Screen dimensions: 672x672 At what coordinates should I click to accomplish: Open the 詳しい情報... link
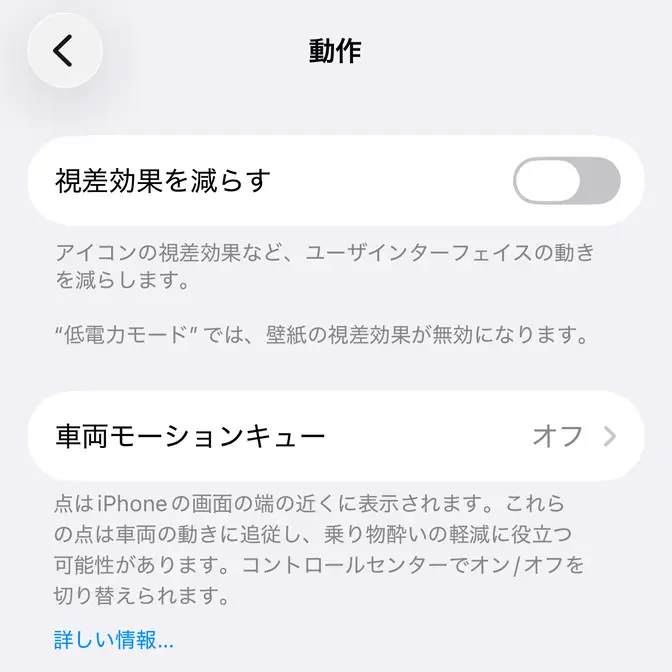pos(114,639)
